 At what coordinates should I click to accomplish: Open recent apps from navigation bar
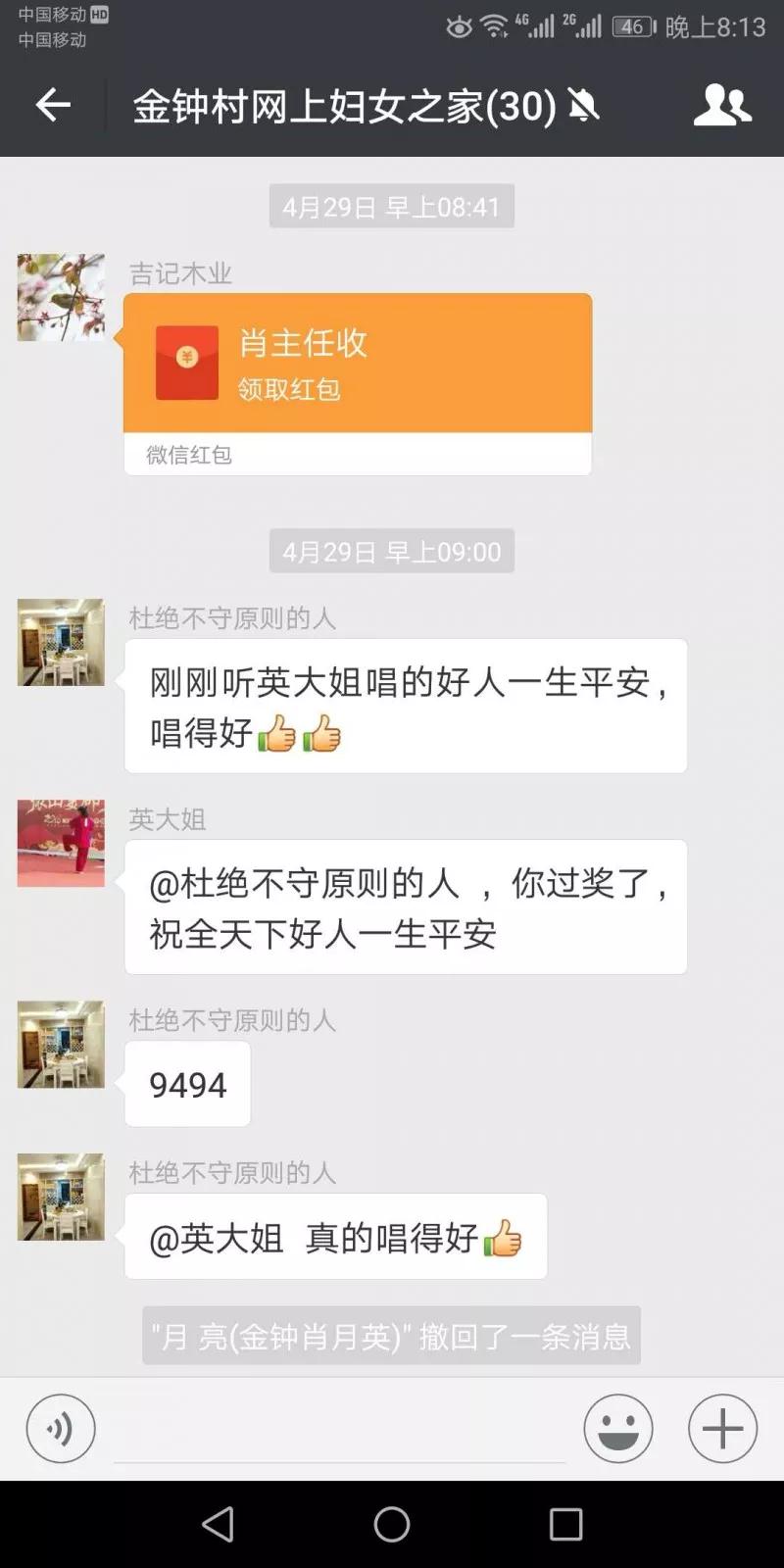pyautogui.click(x=565, y=1524)
